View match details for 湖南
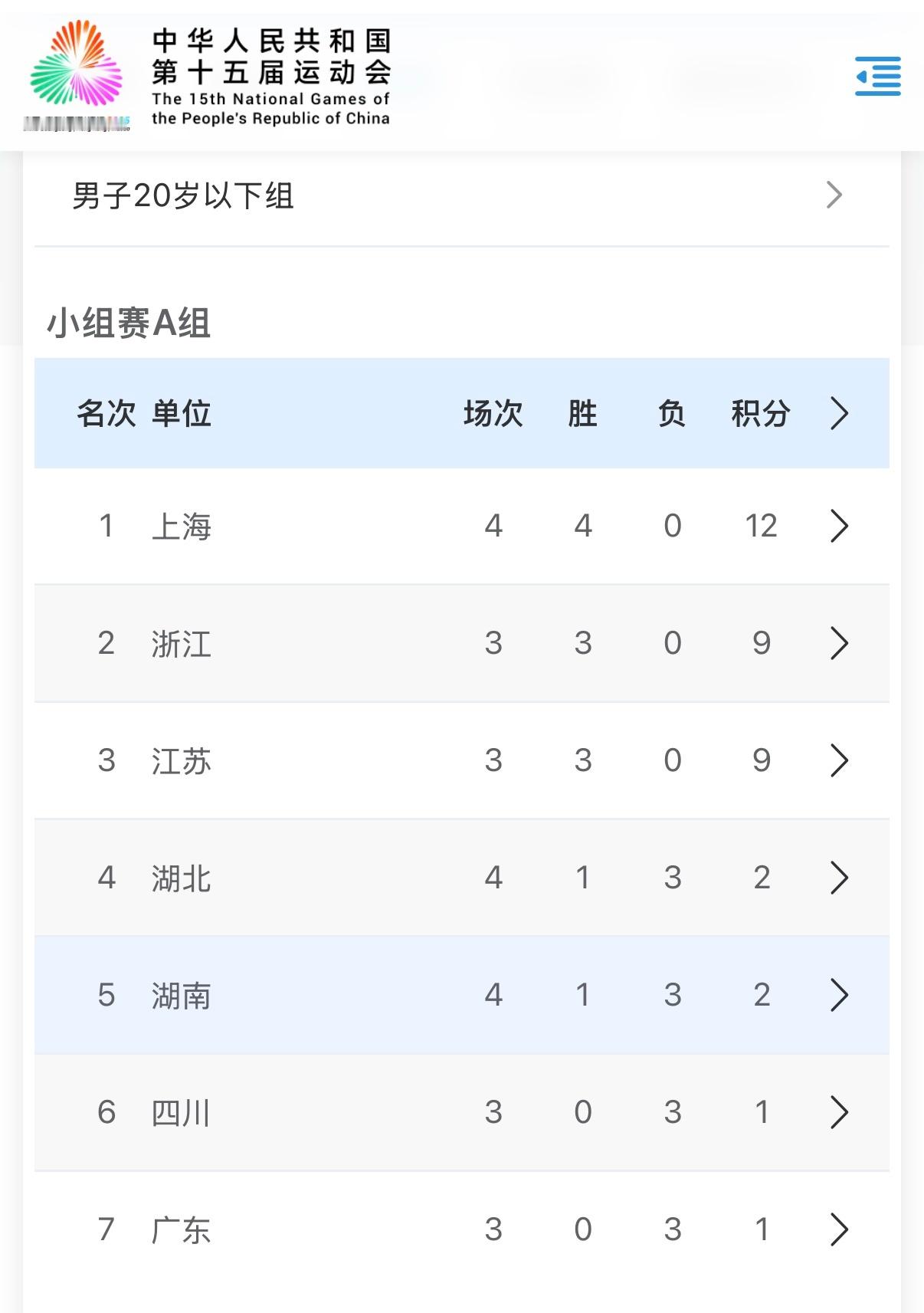Image resolution: width=924 pixels, height=1313 pixels. [840, 996]
